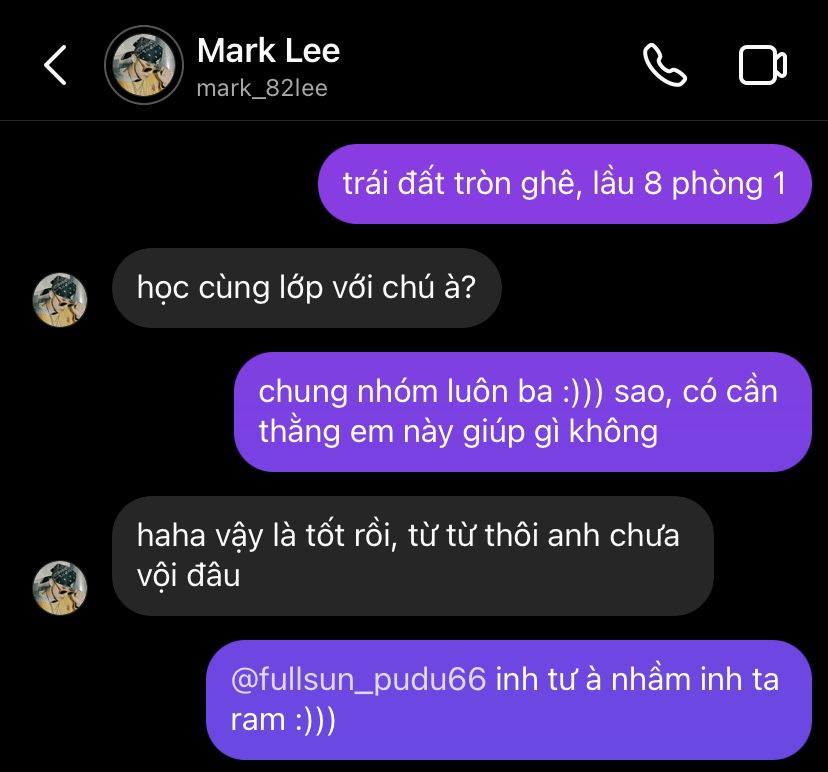Open the @fullsun_pudu66 mention link
Viewport: 828px width, 772px height.
click(x=358, y=680)
